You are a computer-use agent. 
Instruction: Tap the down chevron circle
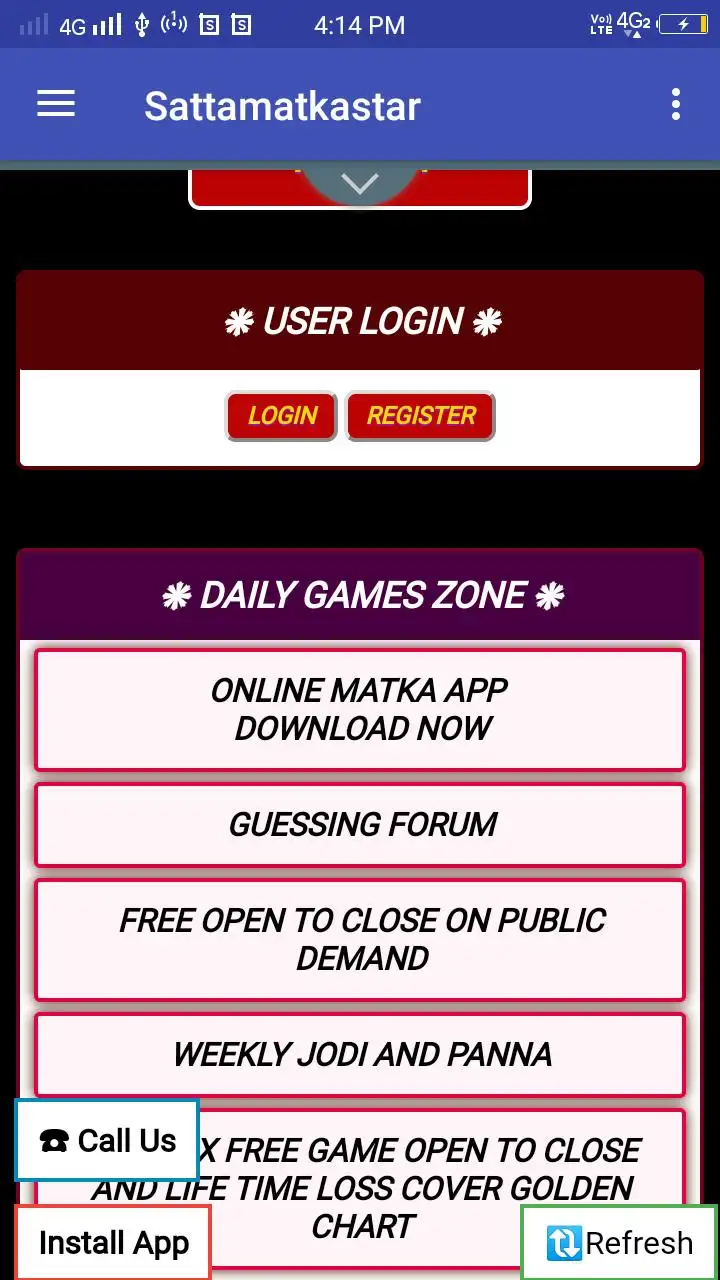[360, 183]
